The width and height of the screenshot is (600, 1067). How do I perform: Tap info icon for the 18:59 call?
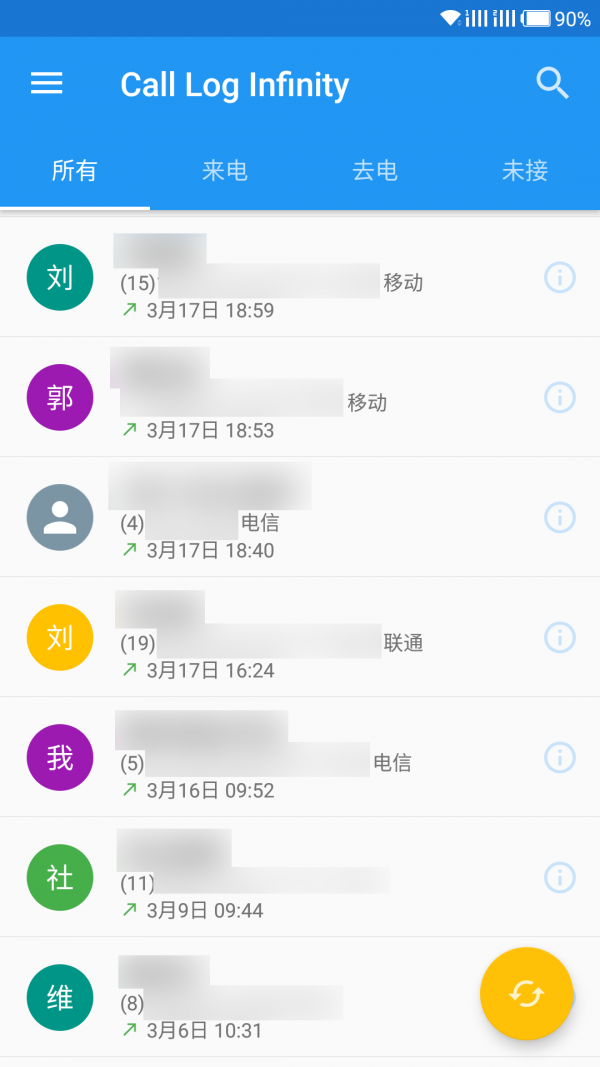560,278
